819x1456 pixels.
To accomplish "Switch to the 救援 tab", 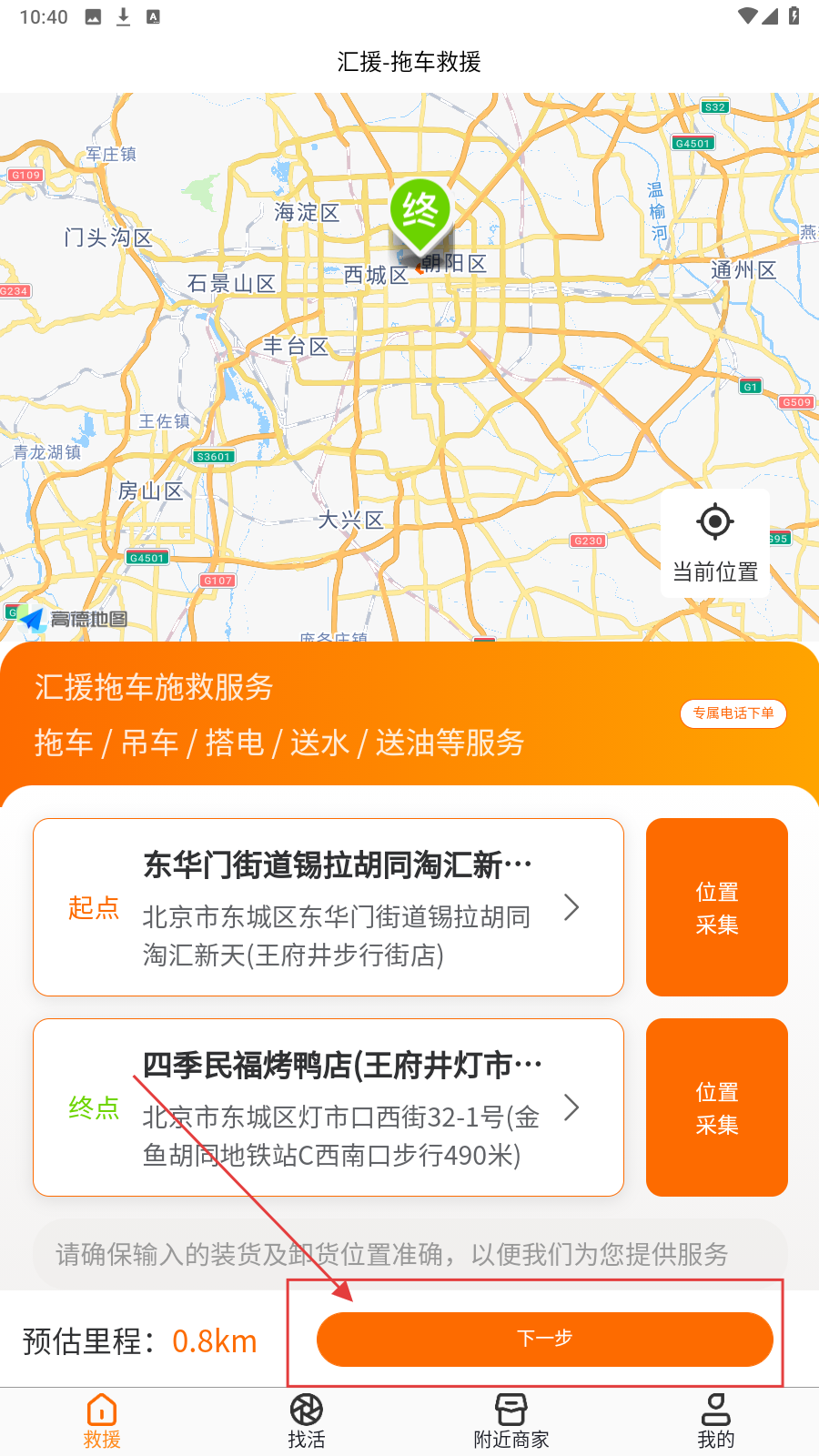I will click(x=102, y=1421).
